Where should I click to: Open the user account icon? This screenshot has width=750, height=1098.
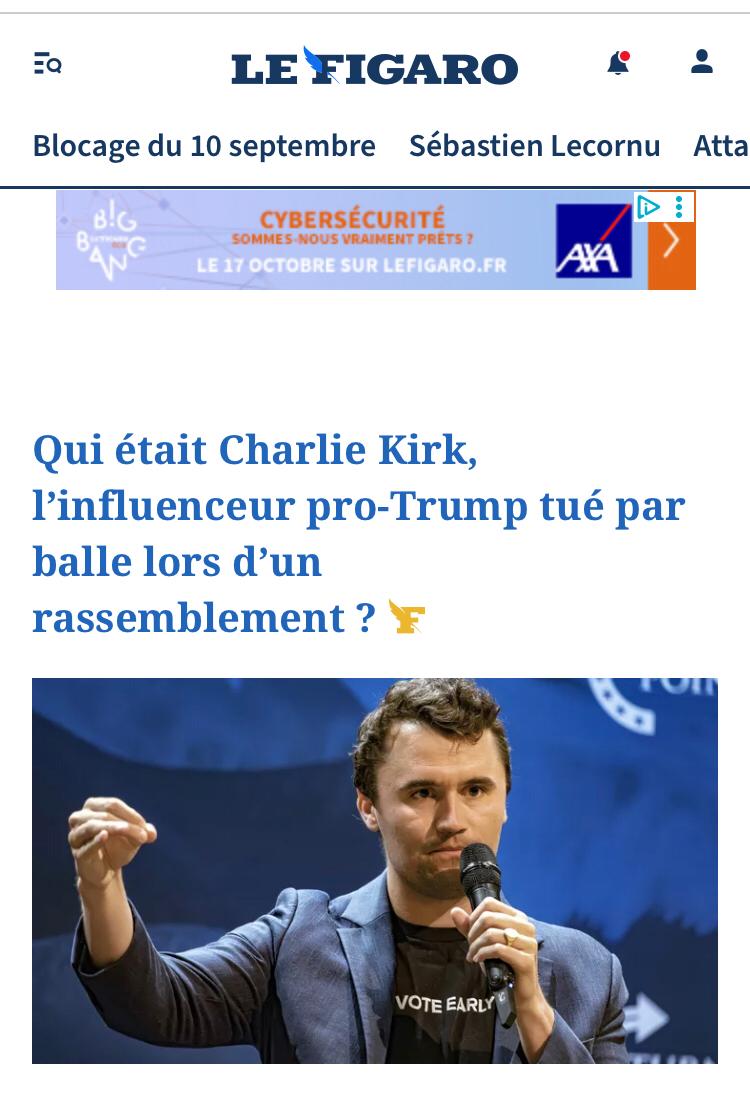[x=702, y=62]
